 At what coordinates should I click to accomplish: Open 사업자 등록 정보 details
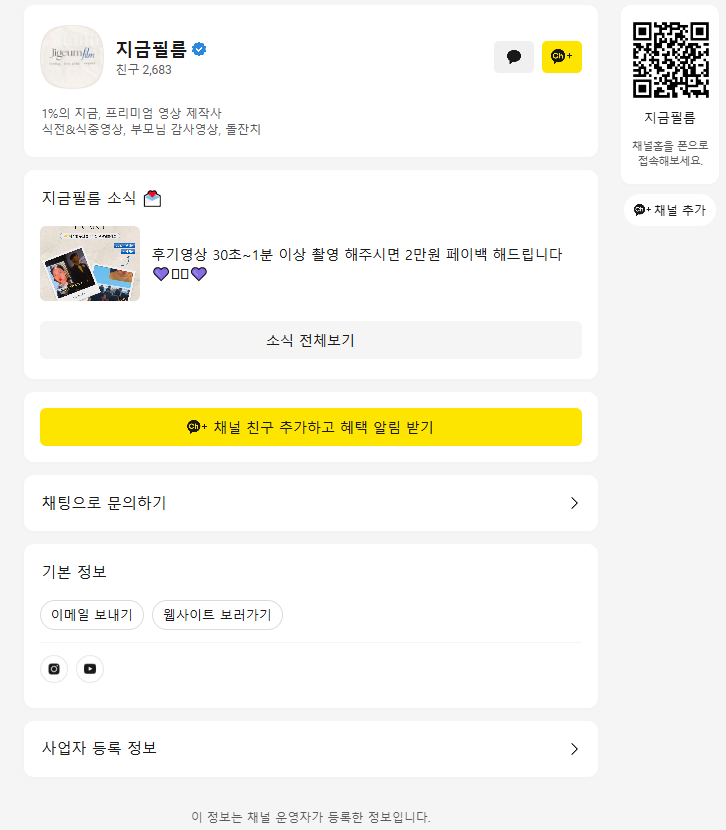(x=311, y=748)
